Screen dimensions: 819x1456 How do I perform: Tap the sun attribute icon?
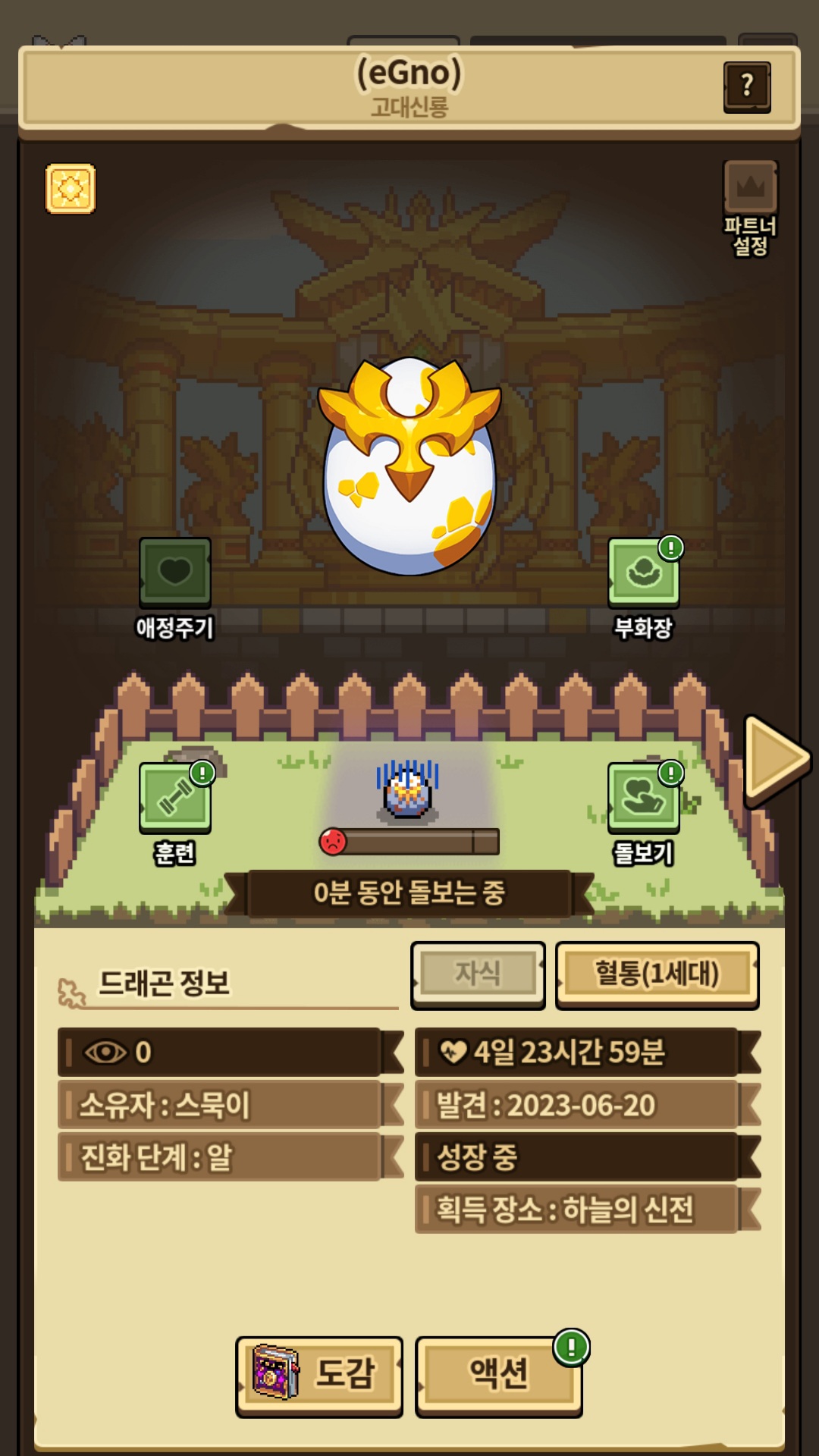71,188
